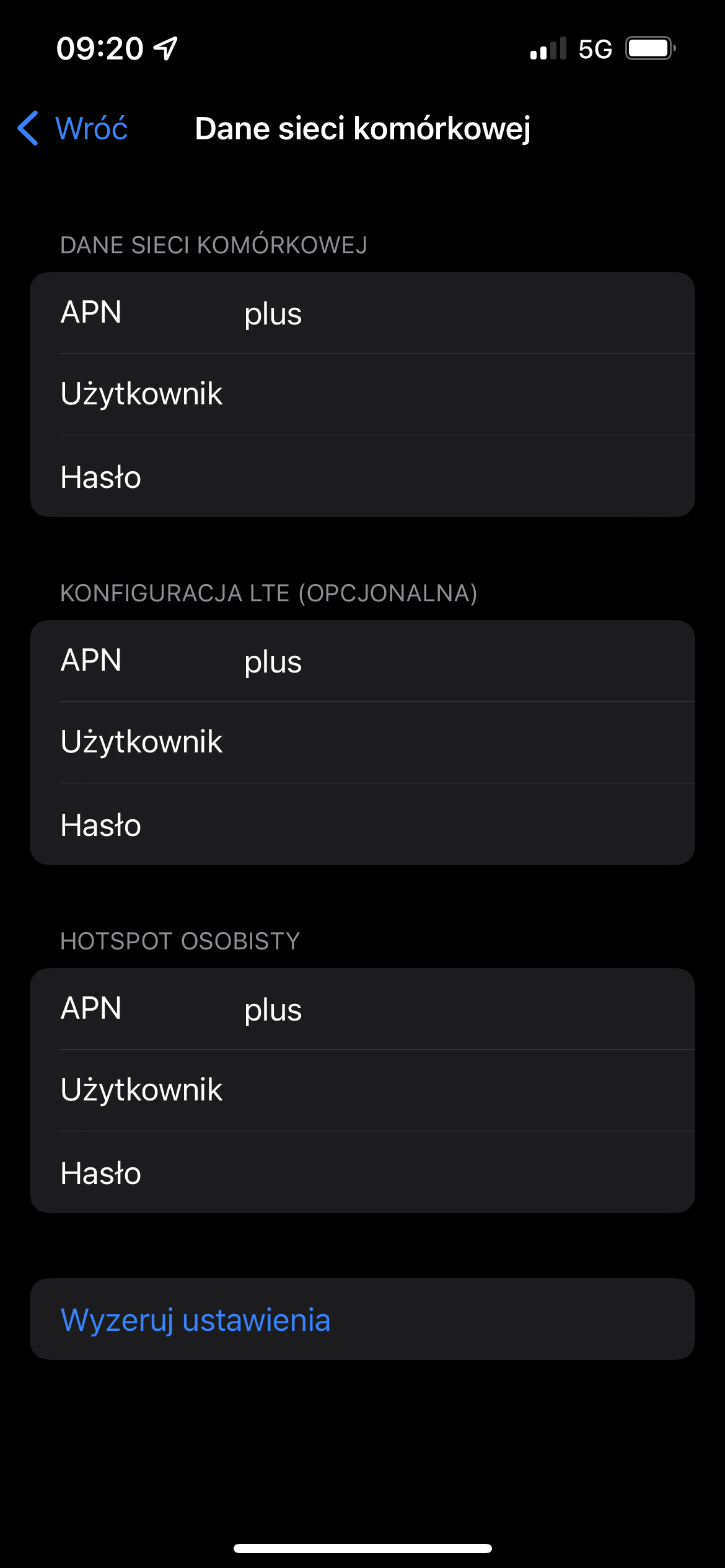Edit APN field in Konfiguracja LTE section
The height and width of the screenshot is (1568, 725).
[x=434, y=661]
